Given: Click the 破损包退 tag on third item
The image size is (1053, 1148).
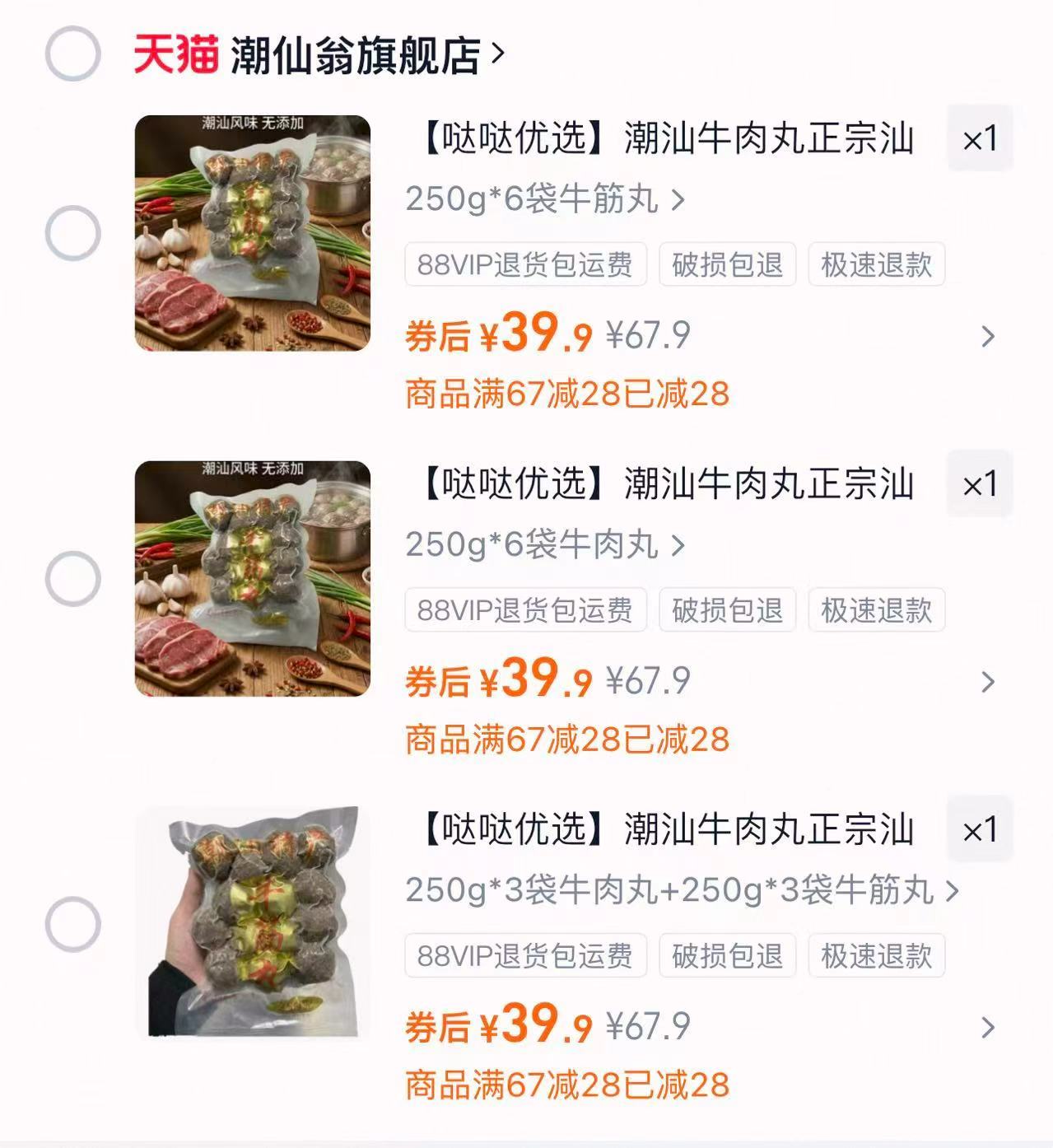Looking at the screenshot, I should 725,955.
